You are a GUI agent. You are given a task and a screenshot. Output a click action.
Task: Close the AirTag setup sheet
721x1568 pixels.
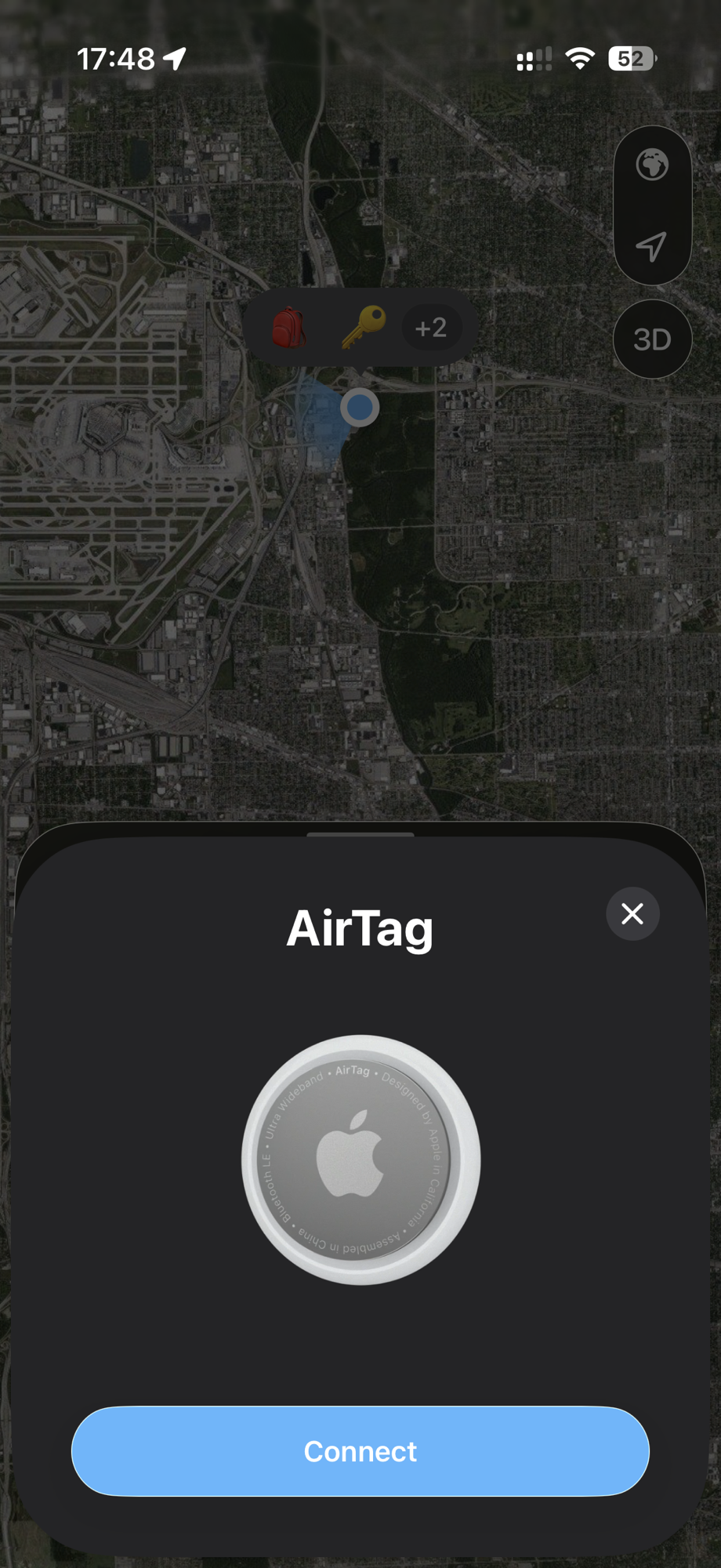(x=632, y=913)
